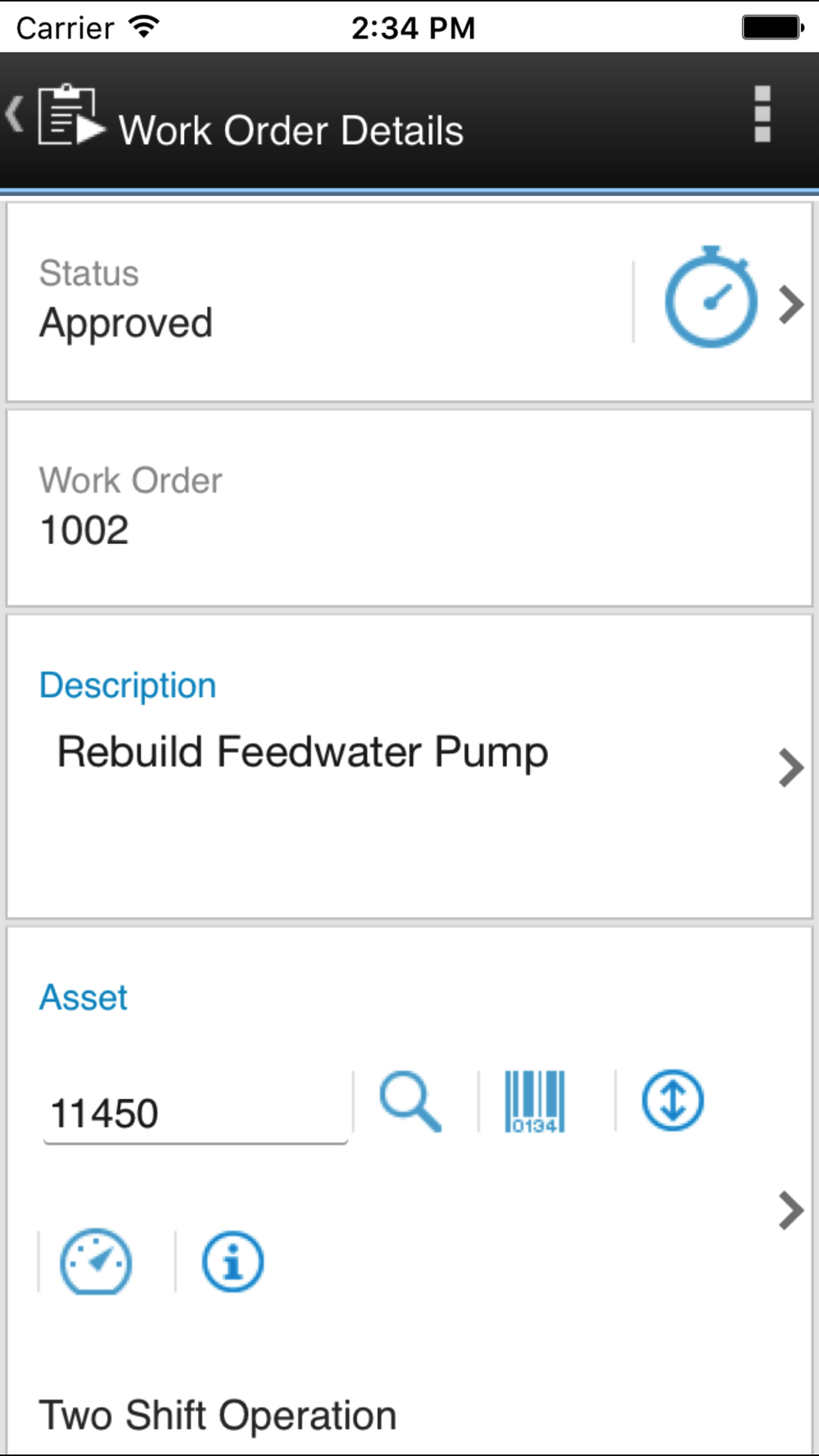
Task: Open the Asset section chevron
Action: click(x=790, y=1210)
